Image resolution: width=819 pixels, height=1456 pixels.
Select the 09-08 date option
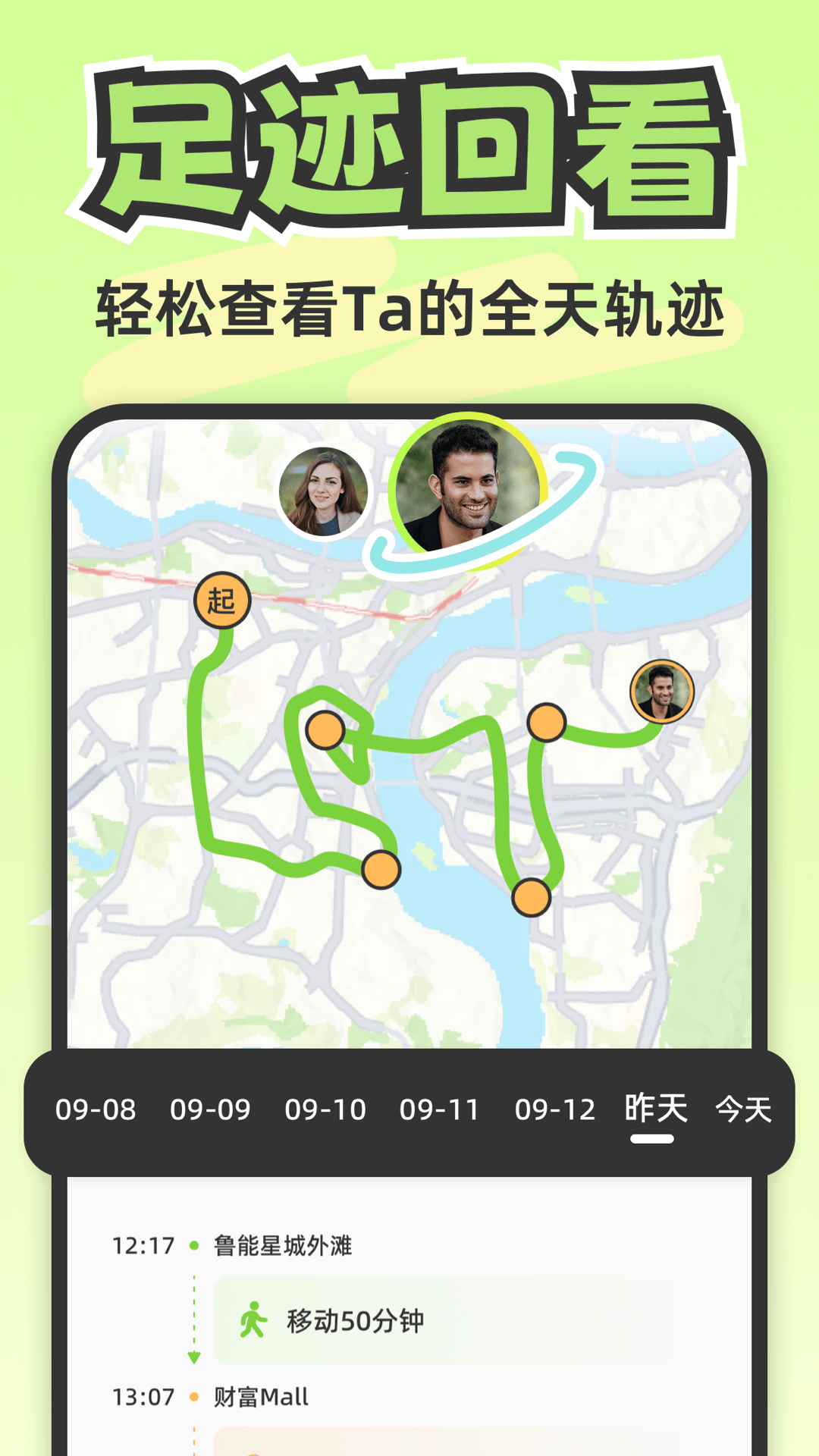94,1109
